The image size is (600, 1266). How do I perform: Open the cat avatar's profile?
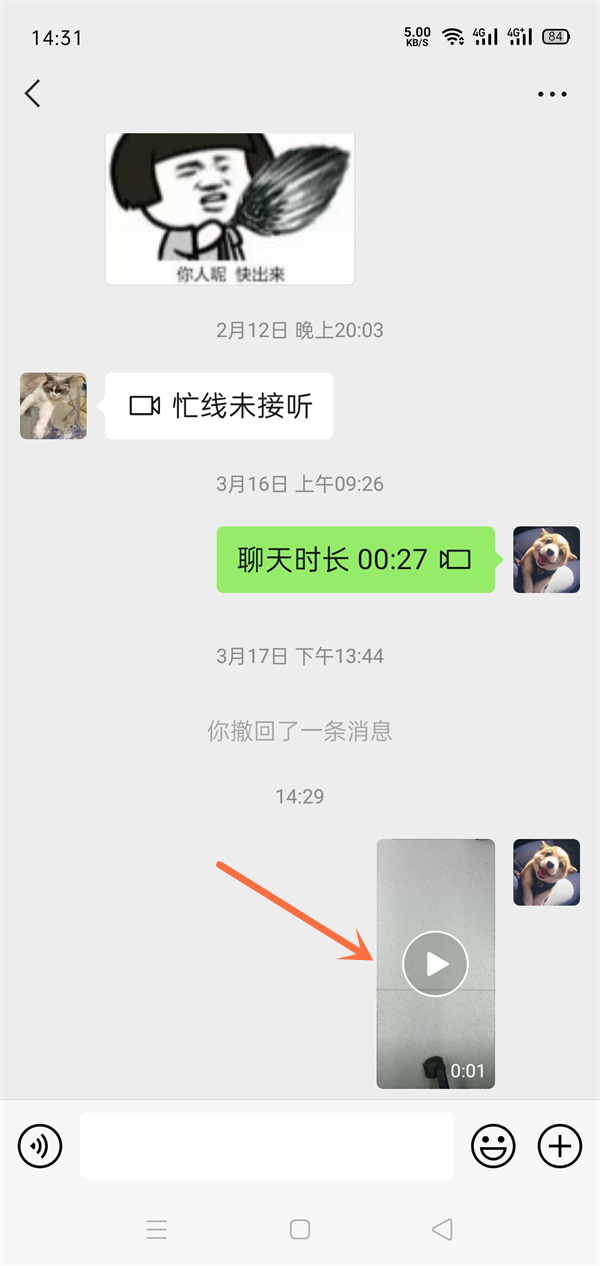[53, 406]
